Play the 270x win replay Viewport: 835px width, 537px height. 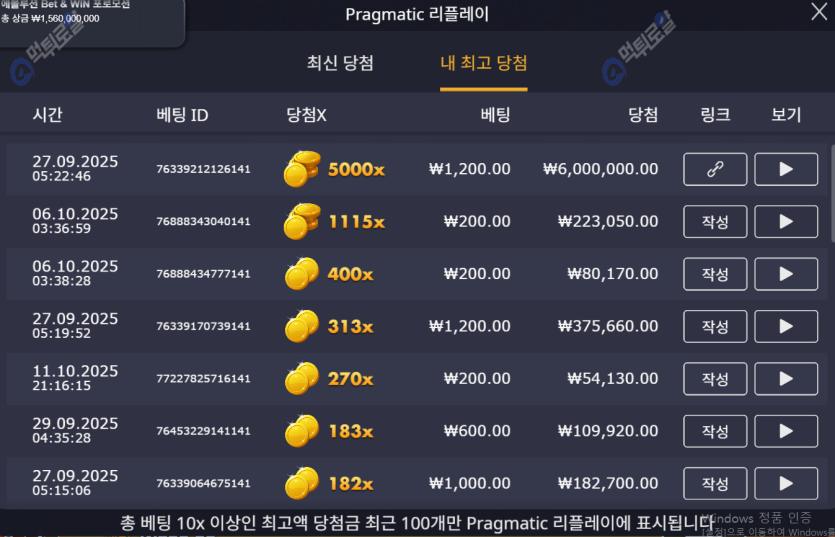786,379
